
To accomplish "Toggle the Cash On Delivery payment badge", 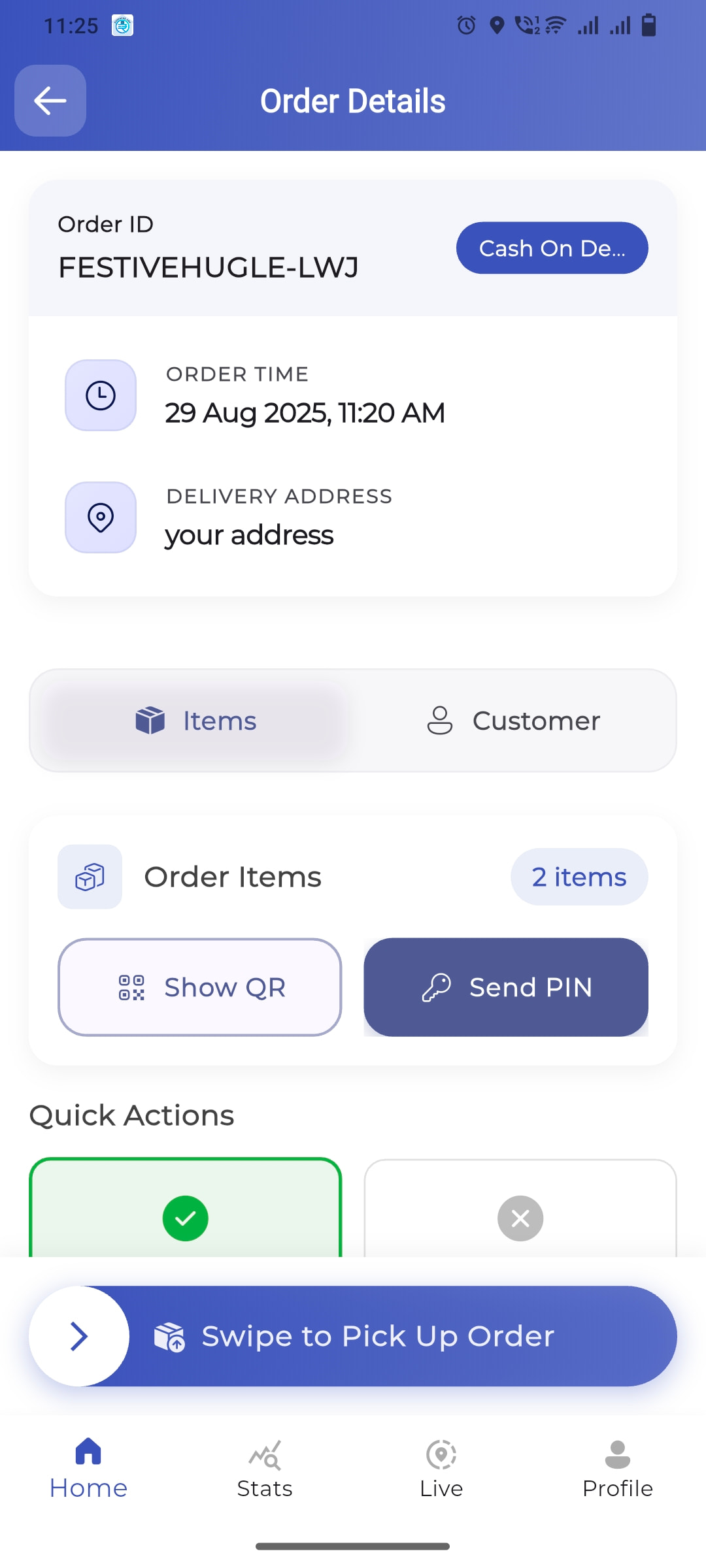I will tap(551, 248).
